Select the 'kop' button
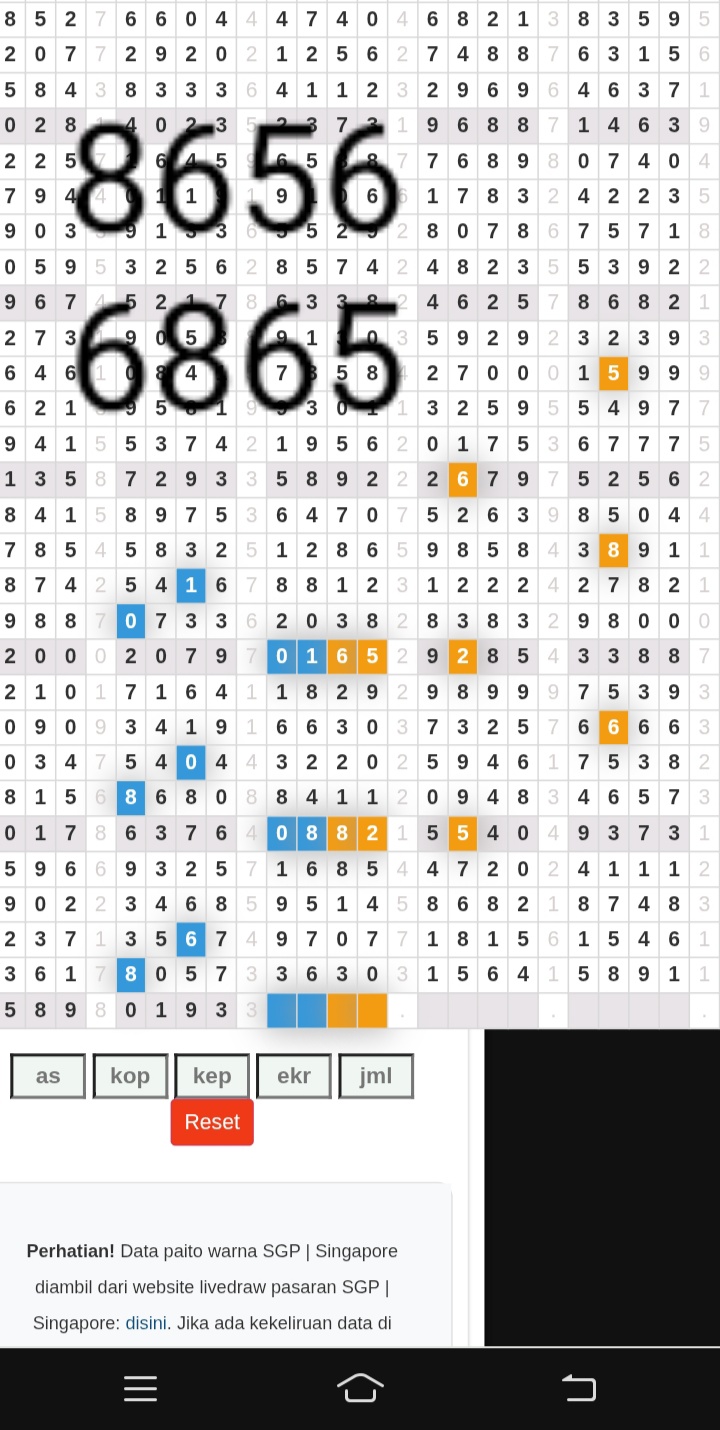Screen dimensions: 720x1430 tap(130, 1076)
